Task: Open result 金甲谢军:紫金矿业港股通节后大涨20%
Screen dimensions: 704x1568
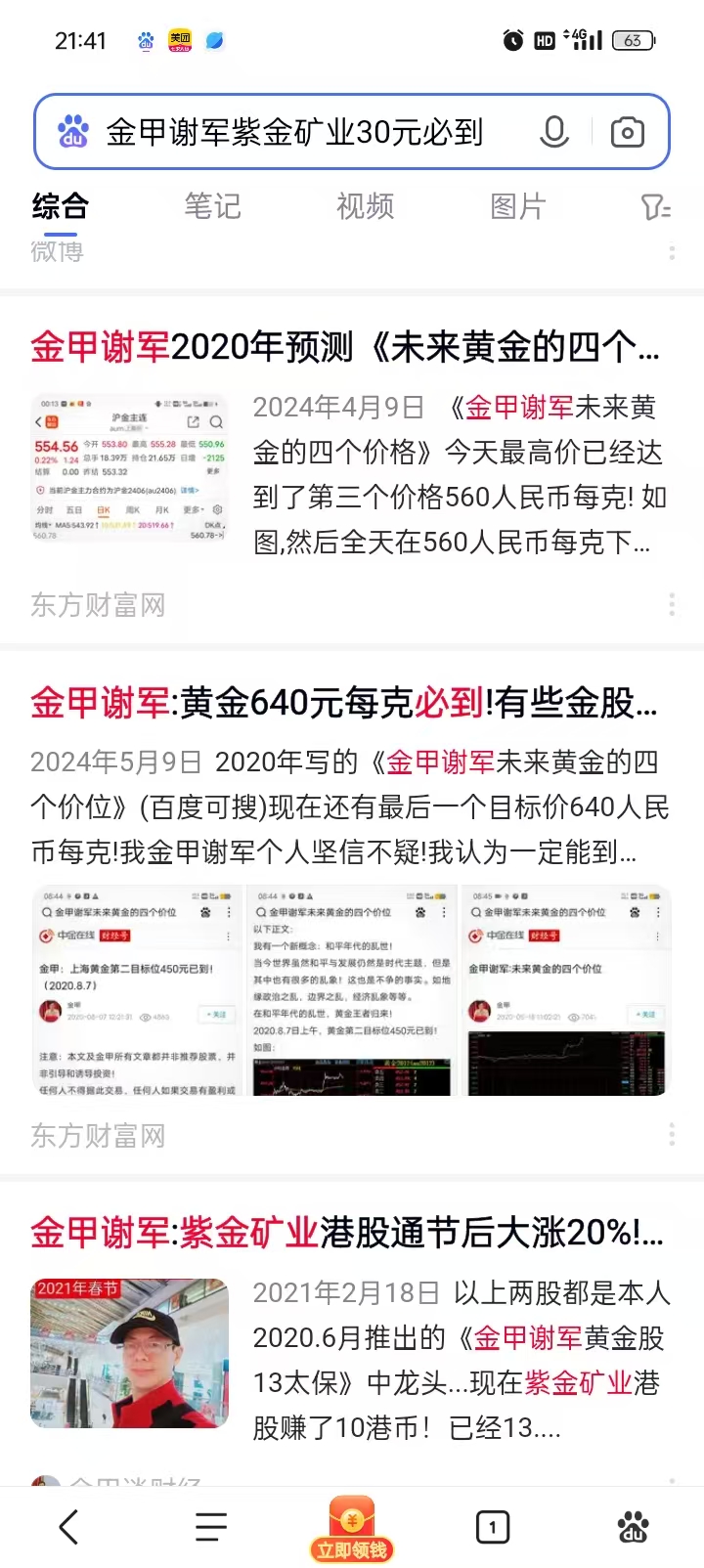Action: click(344, 1233)
